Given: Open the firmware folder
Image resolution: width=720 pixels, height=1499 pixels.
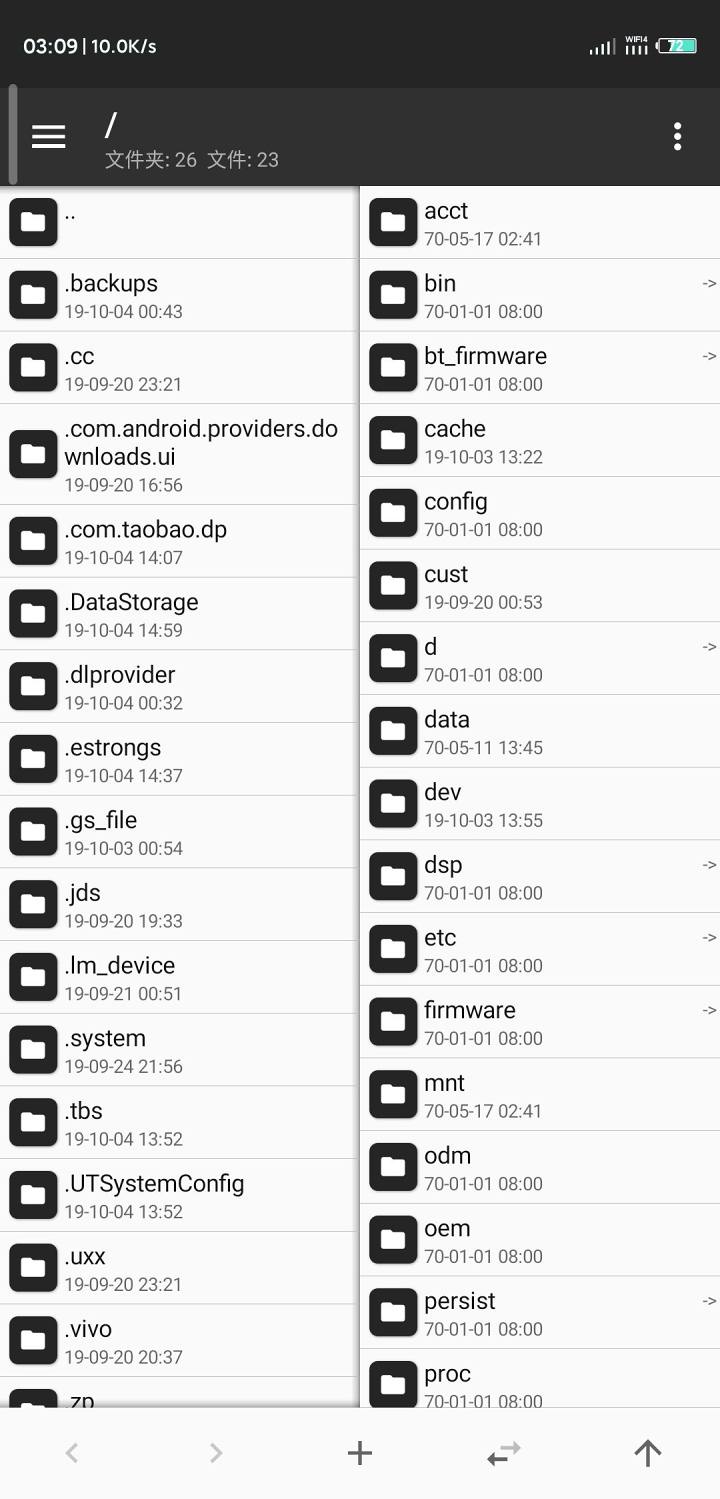Looking at the screenshot, I should tap(540, 1022).
